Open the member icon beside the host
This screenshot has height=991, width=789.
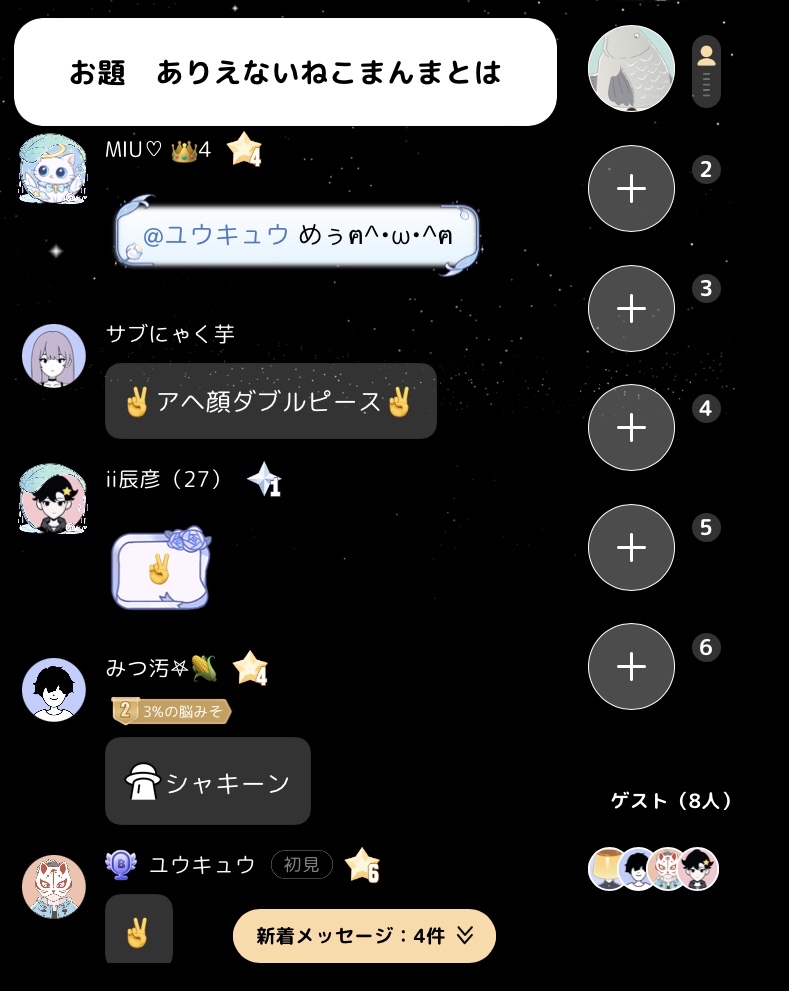pyautogui.click(x=706, y=70)
